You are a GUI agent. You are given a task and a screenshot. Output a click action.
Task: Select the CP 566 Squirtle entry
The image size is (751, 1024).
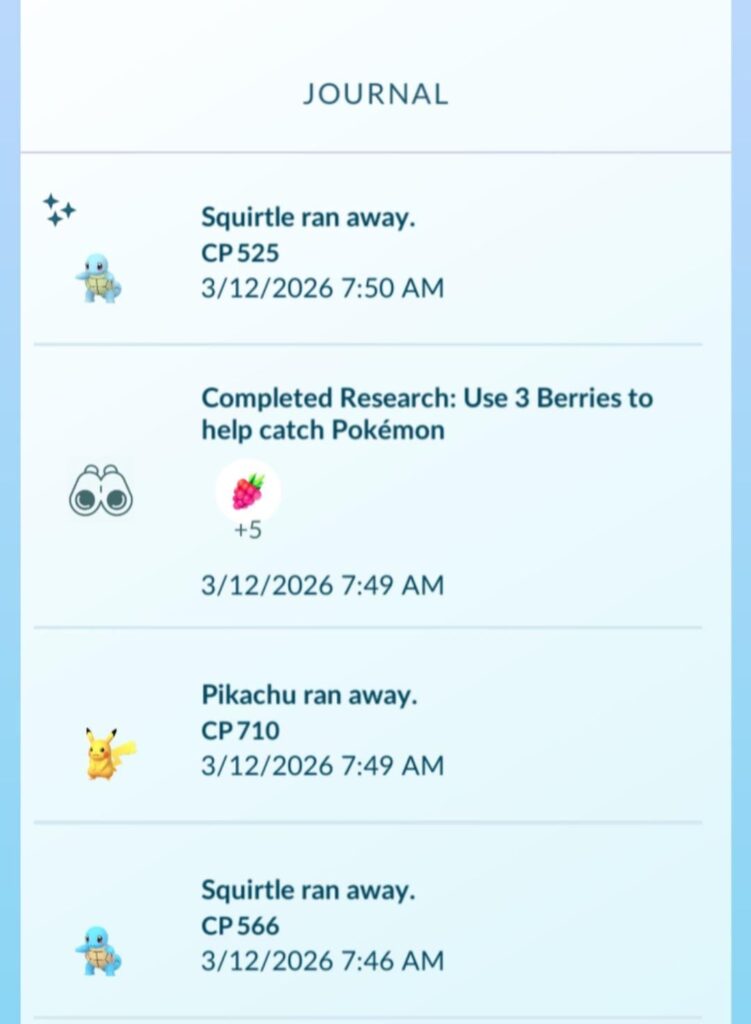[375, 925]
